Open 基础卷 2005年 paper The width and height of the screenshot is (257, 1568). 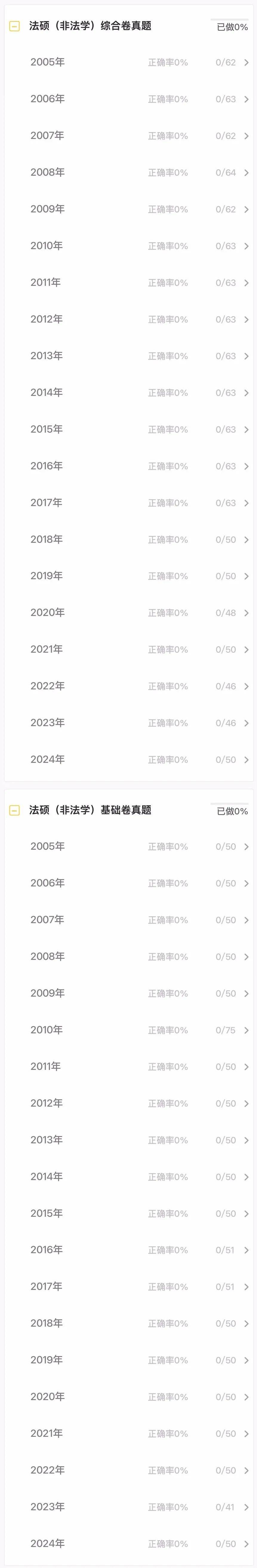pos(129,846)
